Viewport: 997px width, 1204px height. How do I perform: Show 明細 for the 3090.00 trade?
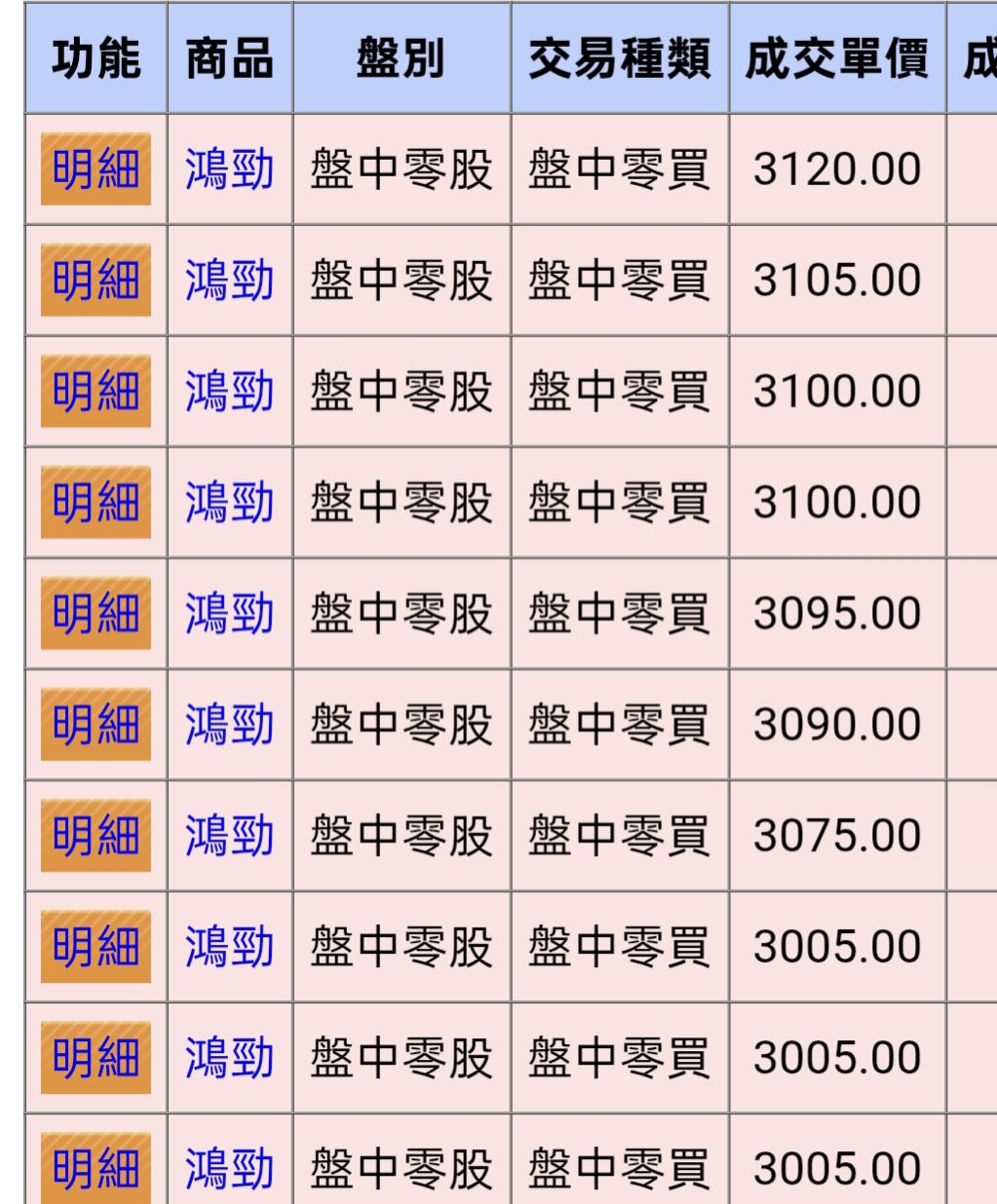96,725
